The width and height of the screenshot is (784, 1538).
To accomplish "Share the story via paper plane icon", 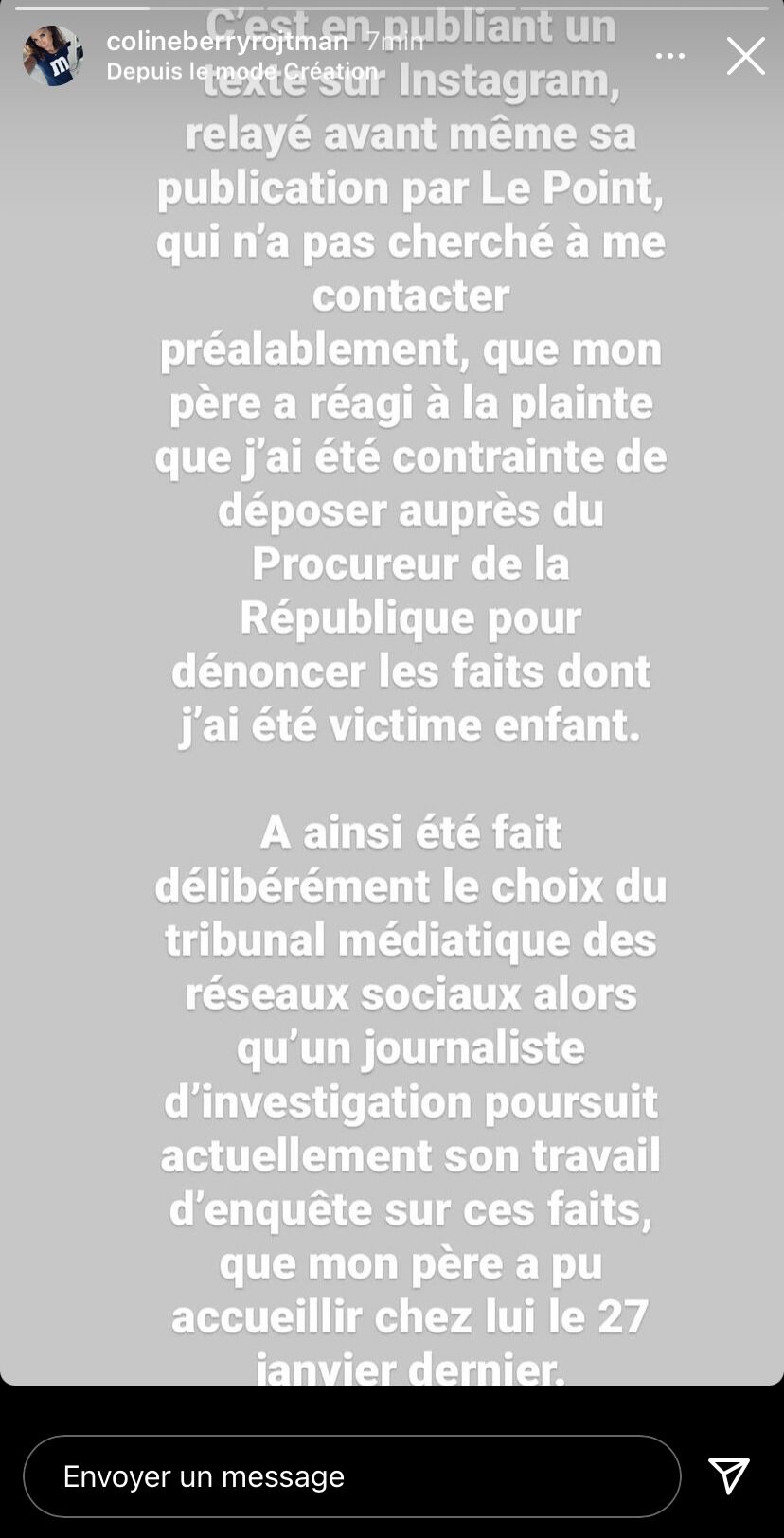I will click(x=729, y=1475).
